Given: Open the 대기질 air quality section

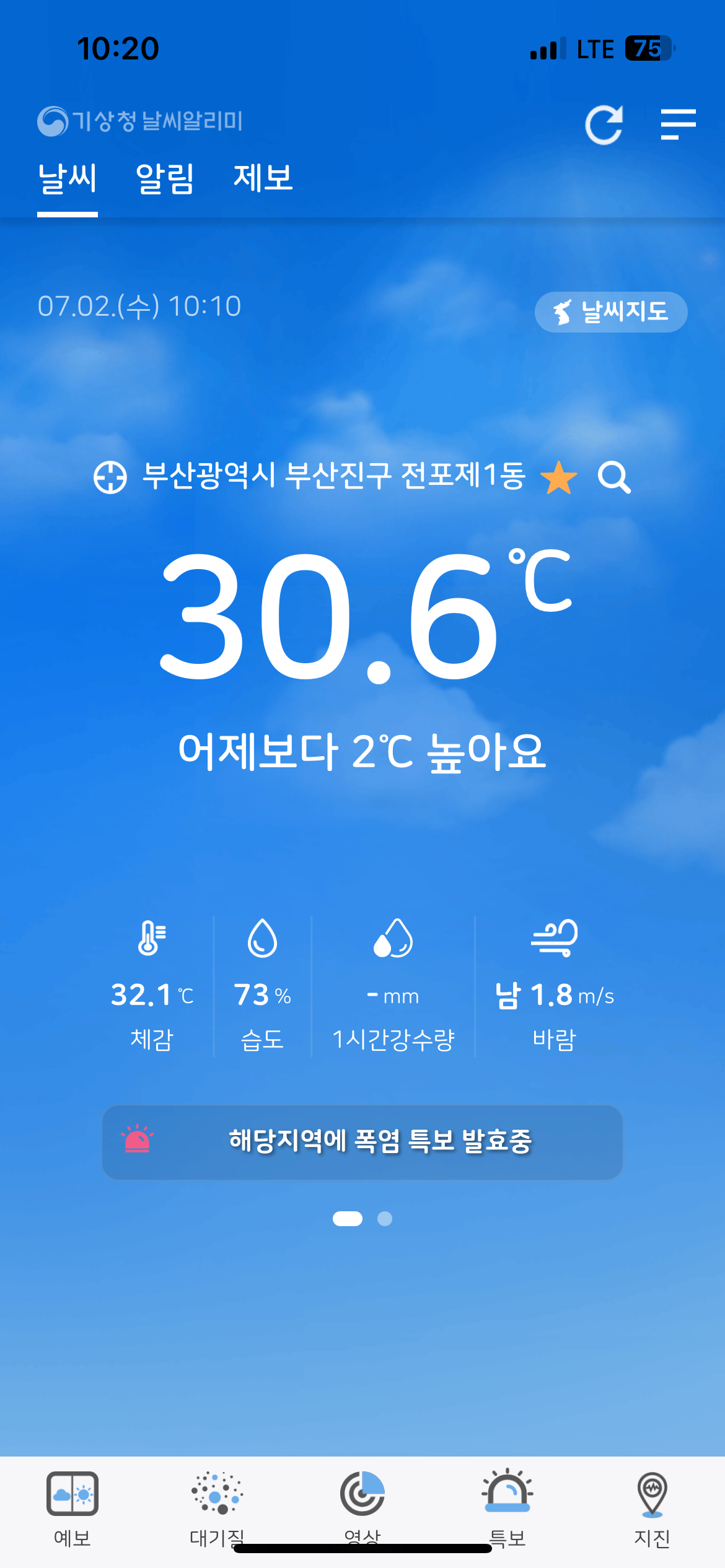Looking at the screenshot, I should 217,1509.
